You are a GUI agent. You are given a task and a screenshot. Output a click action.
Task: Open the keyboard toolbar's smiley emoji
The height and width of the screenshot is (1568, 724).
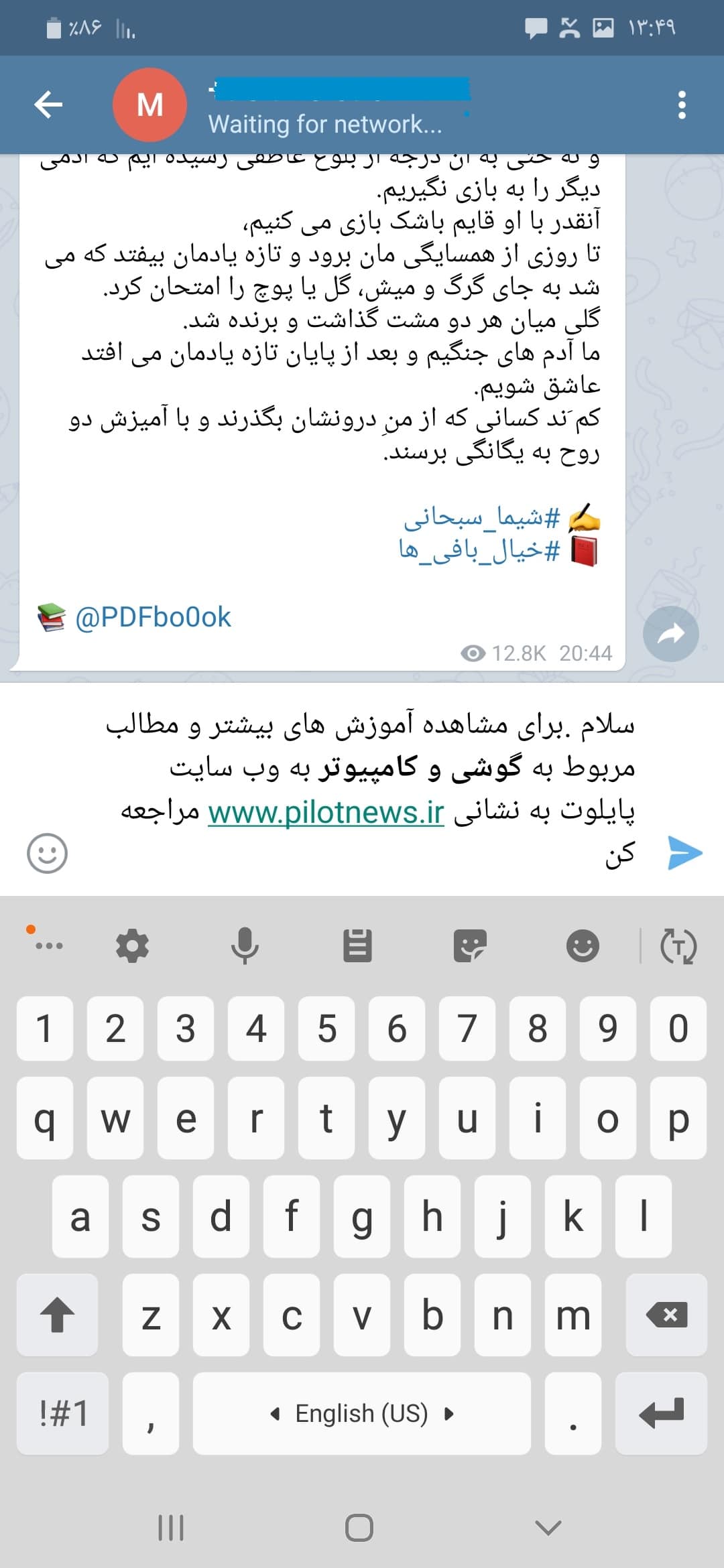(583, 946)
